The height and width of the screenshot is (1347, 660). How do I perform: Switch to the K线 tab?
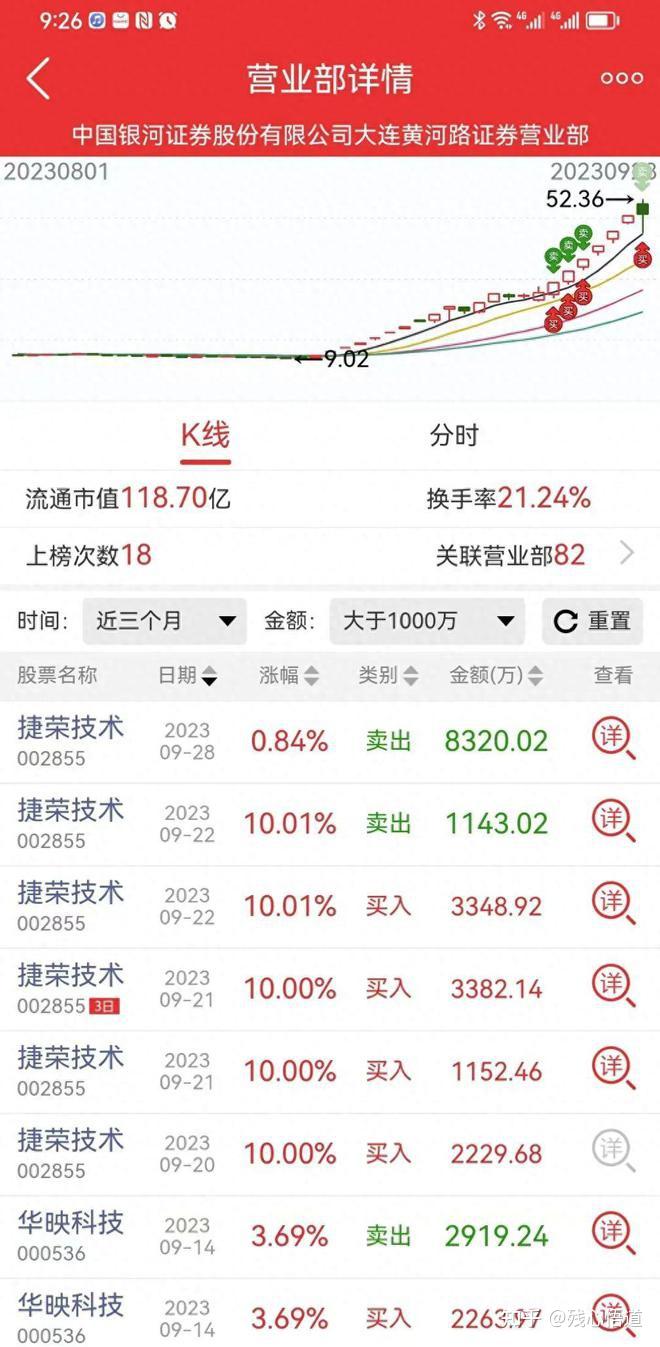(205, 436)
